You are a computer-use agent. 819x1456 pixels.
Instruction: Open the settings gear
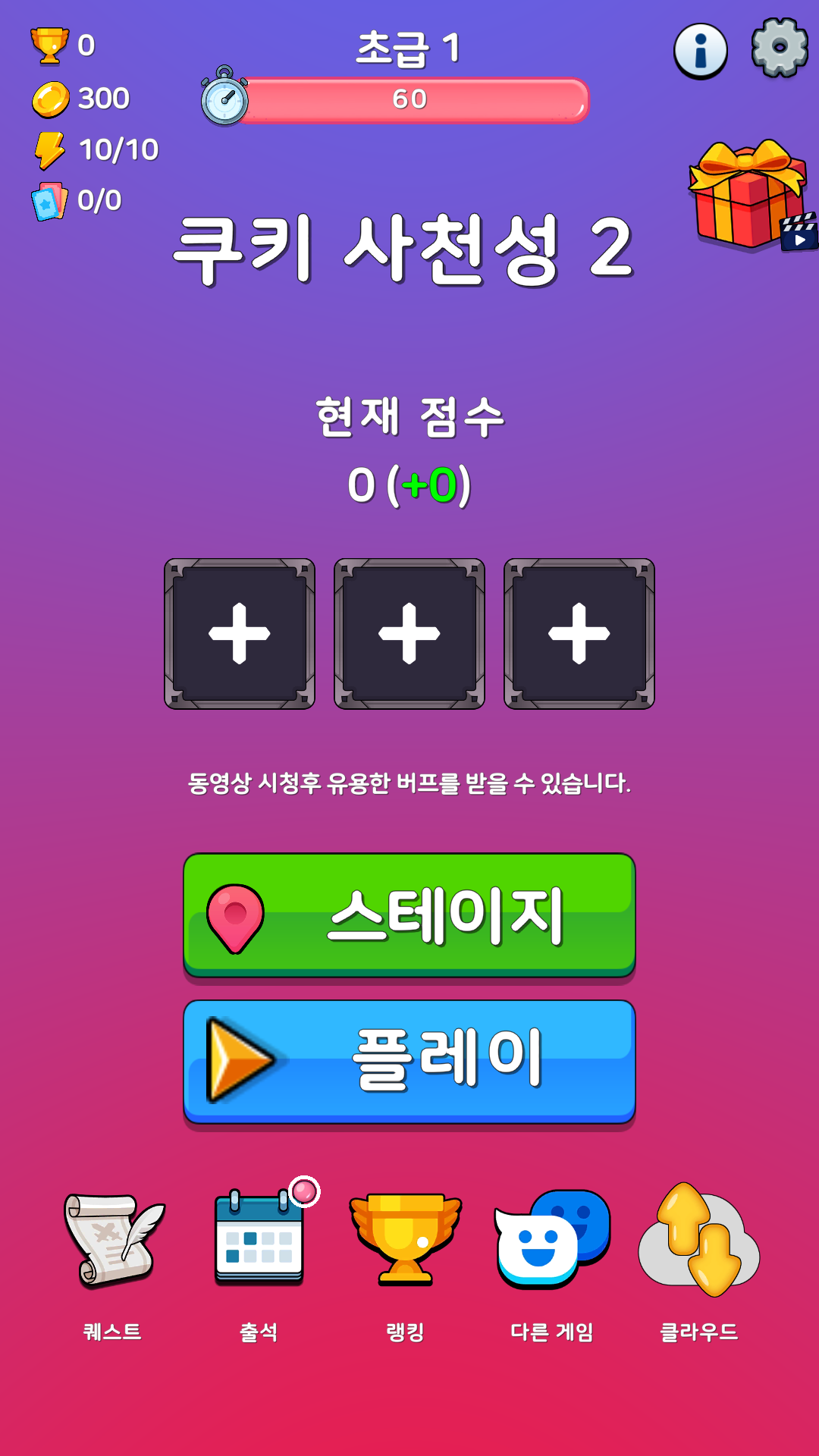point(780,48)
